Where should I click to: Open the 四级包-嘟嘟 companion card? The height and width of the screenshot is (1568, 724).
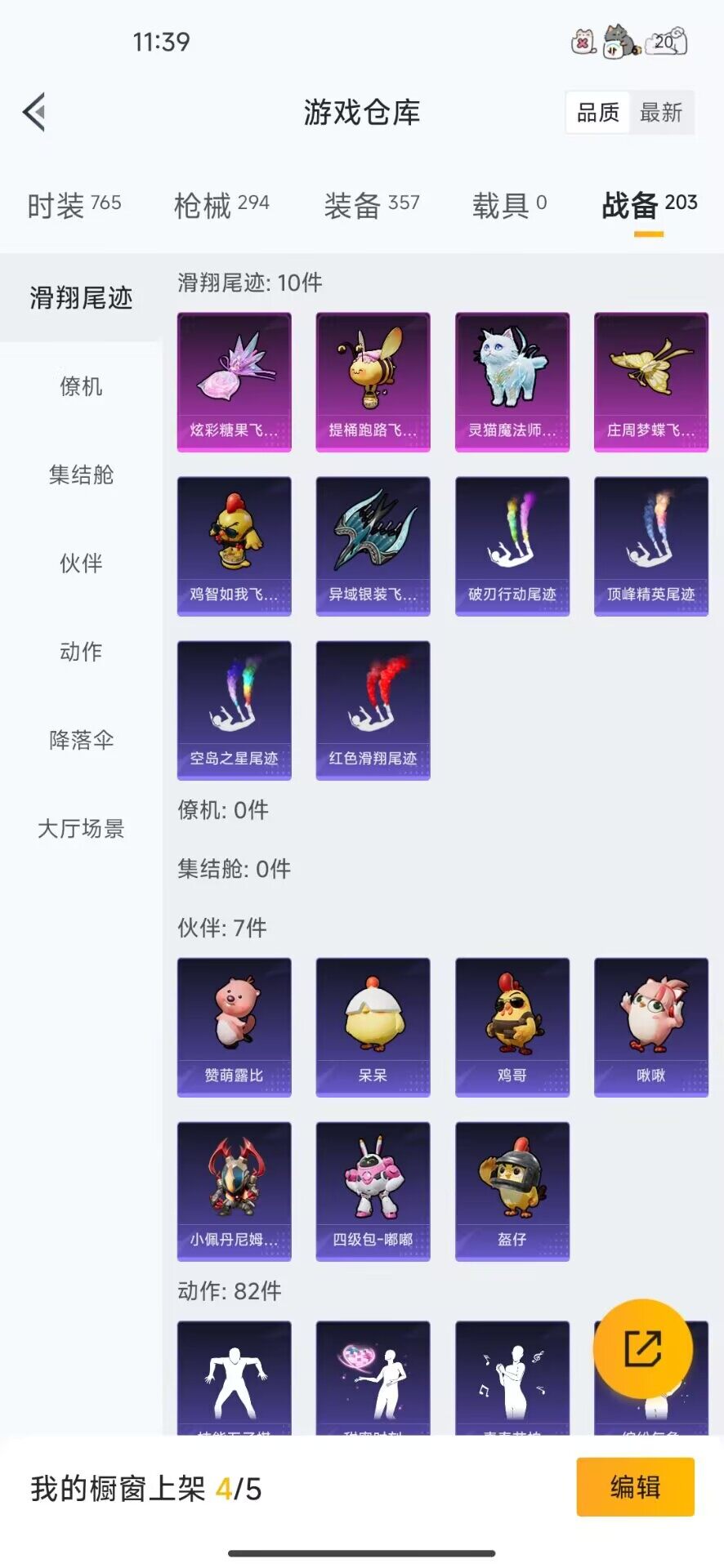[373, 1191]
